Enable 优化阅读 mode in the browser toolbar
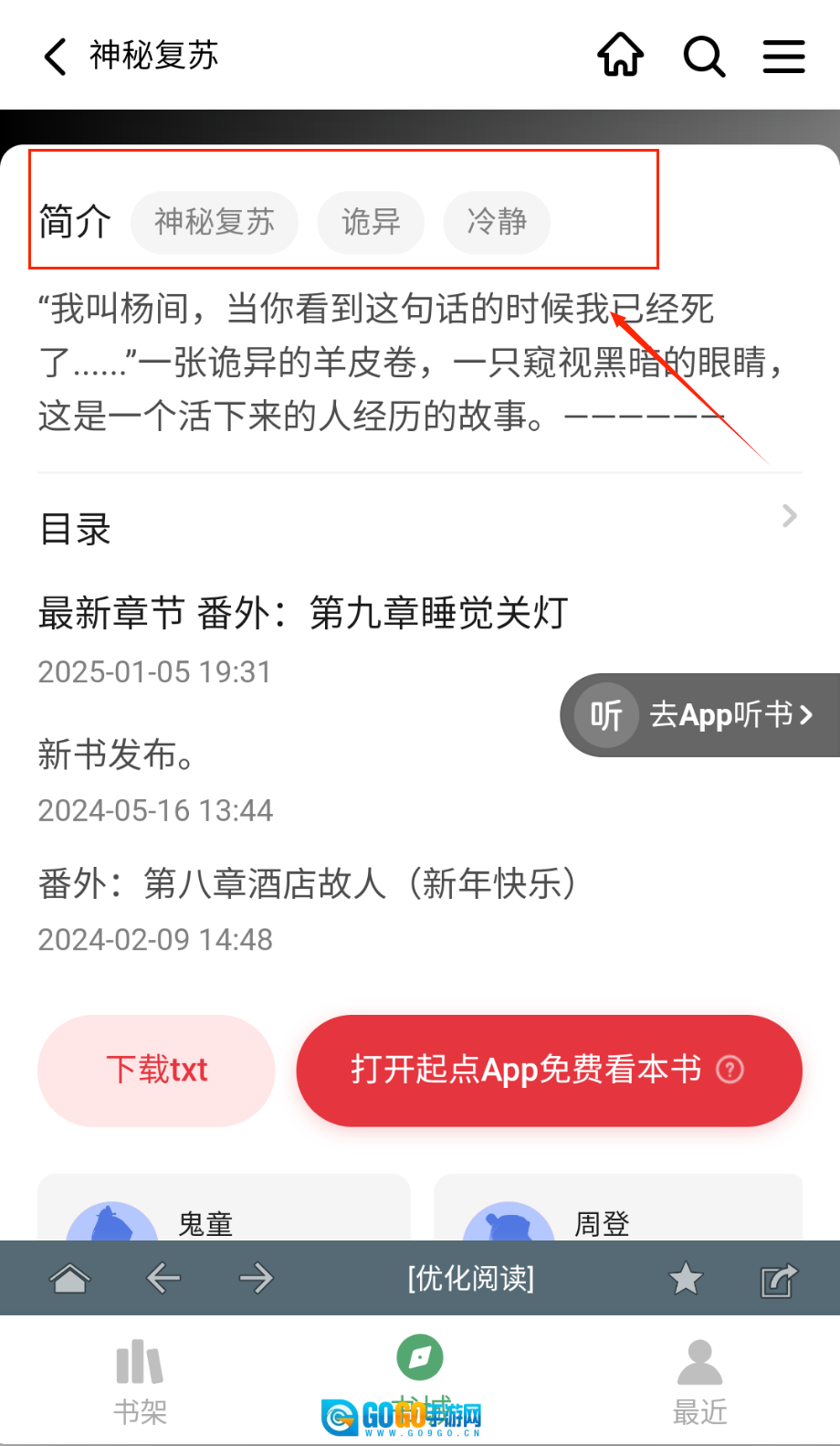 coord(470,1278)
